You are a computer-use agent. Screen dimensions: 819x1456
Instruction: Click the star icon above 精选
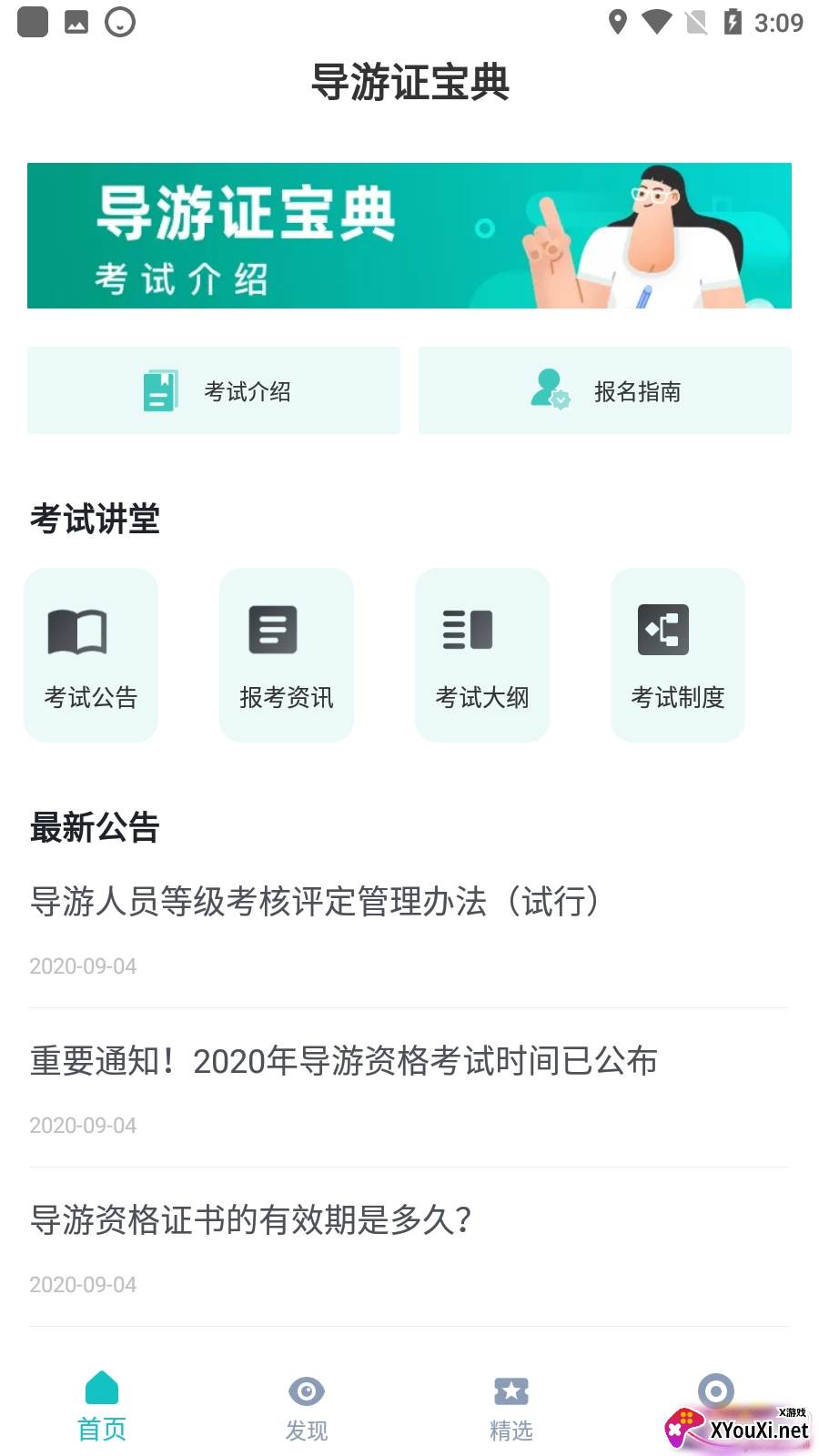tap(511, 1390)
